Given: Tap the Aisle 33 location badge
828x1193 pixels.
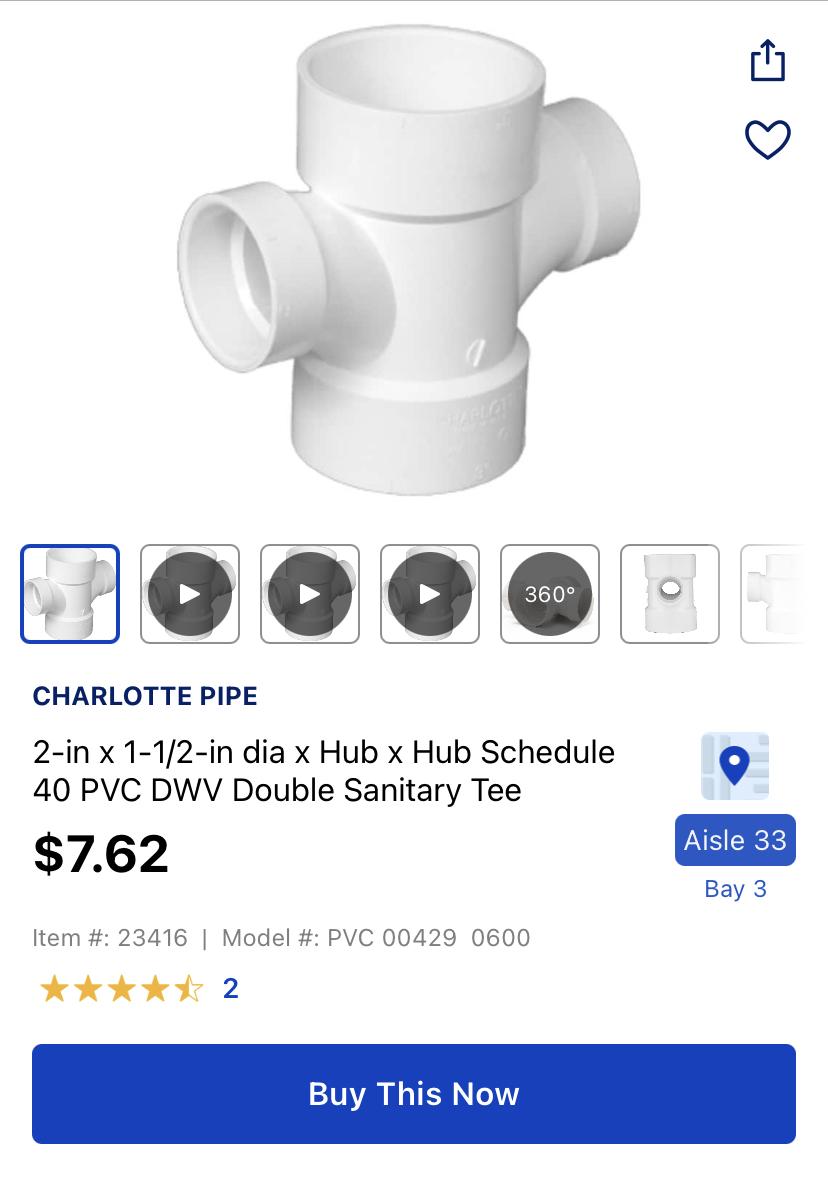Looking at the screenshot, I should tap(735, 840).
